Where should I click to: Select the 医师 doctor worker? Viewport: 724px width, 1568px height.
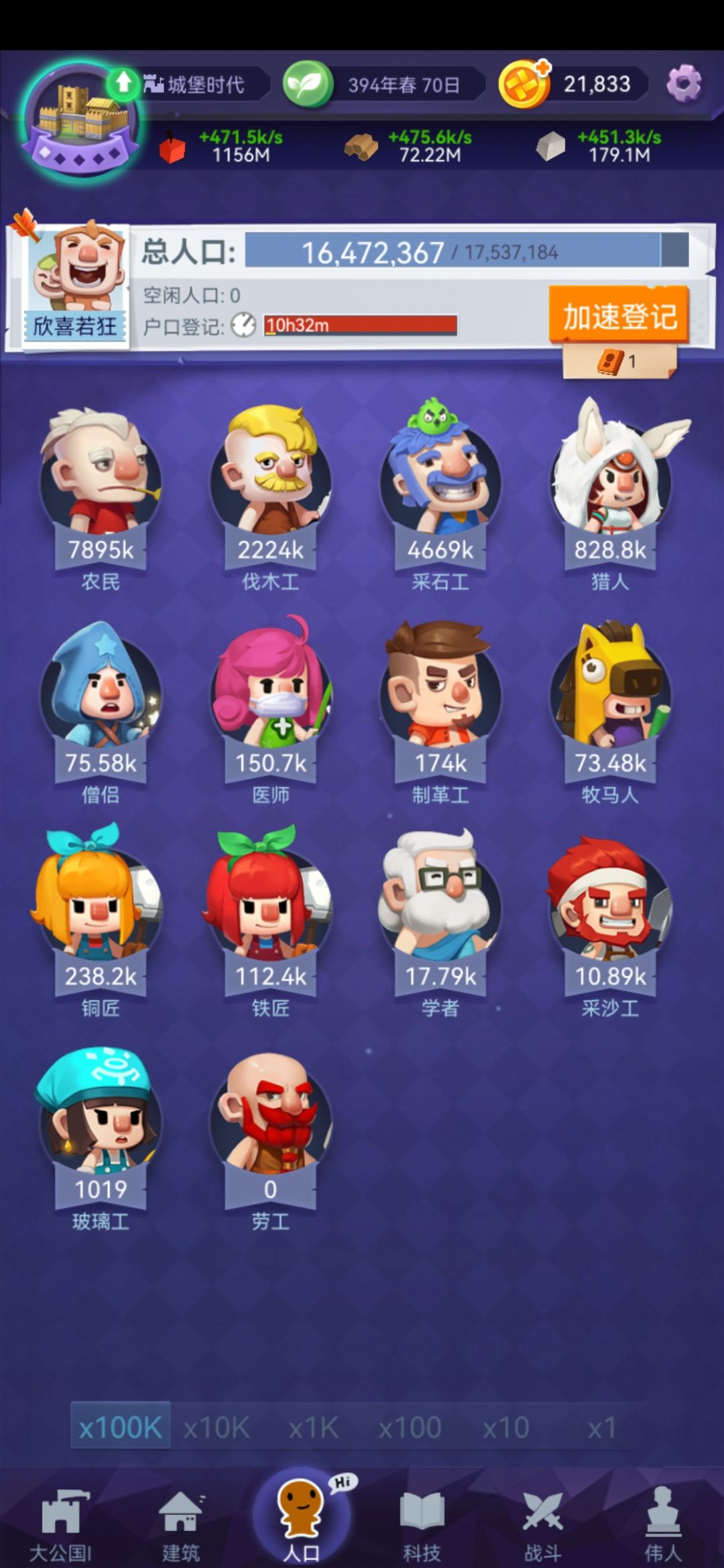tap(270, 712)
